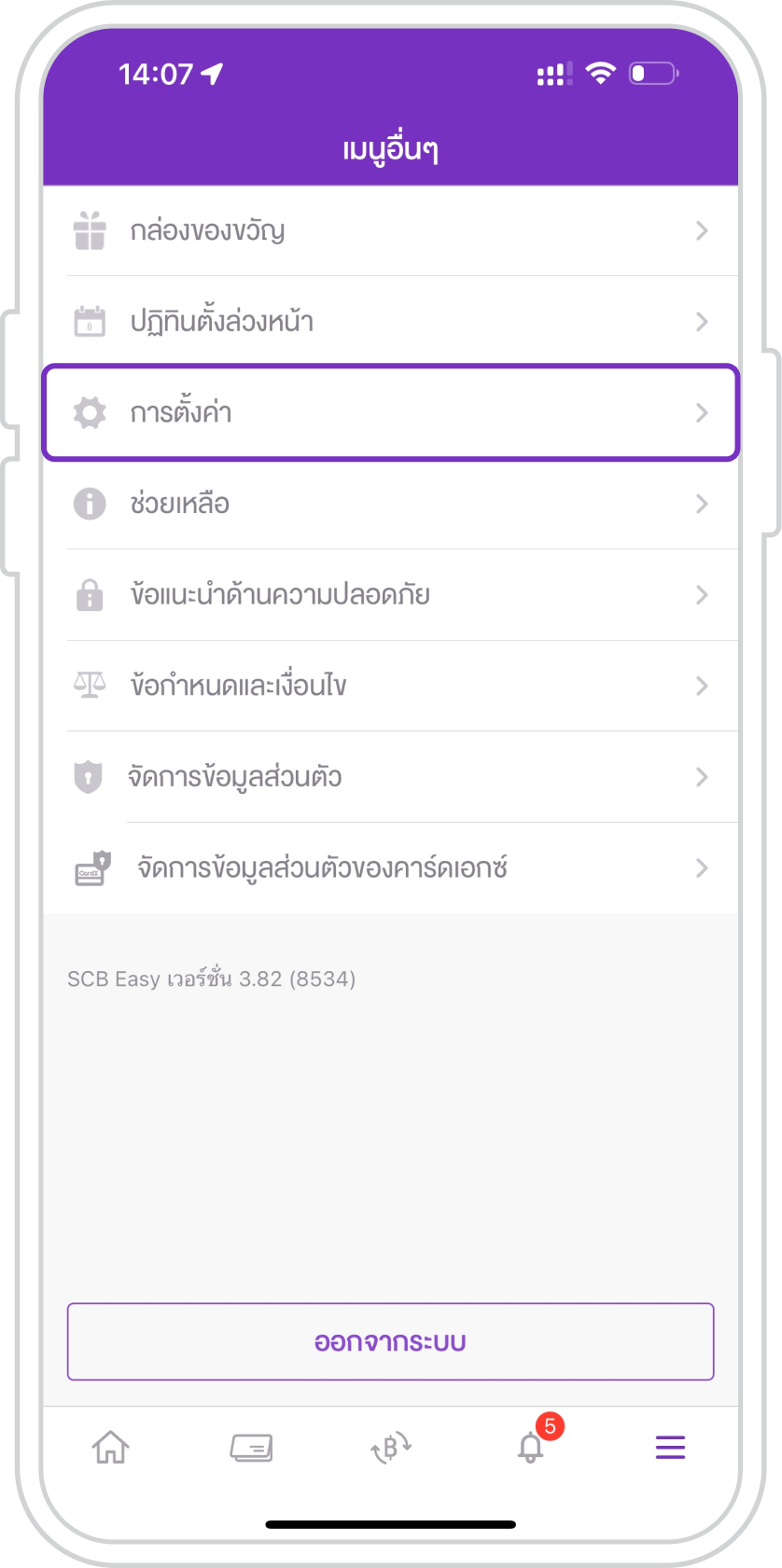Screen dimensions: 782x1568
Task: Open ปฏิทินตั้งล่วงหน้า scheduled calendar row
Action: pyautogui.click(x=390, y=322)
